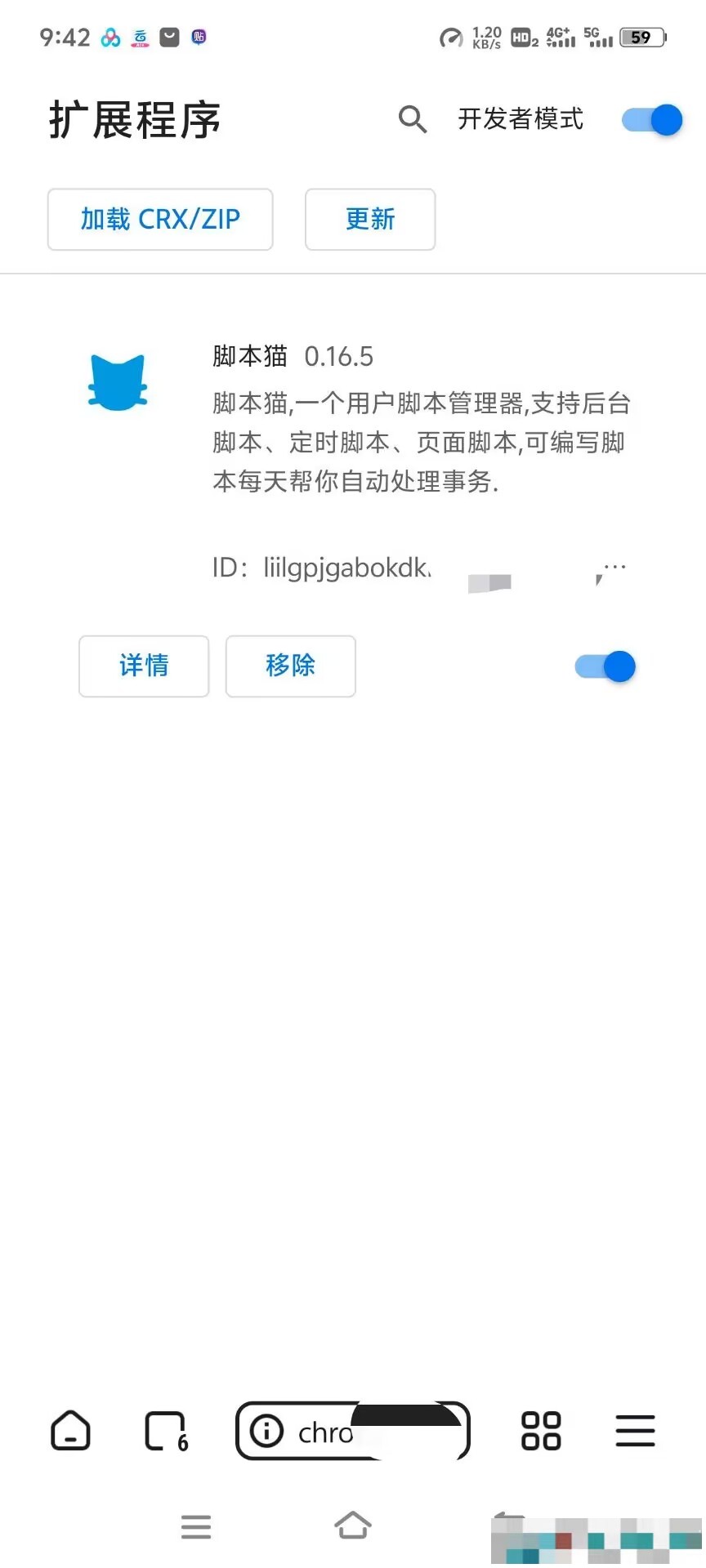Open the four-squares grid button

tap(541, 1431)
